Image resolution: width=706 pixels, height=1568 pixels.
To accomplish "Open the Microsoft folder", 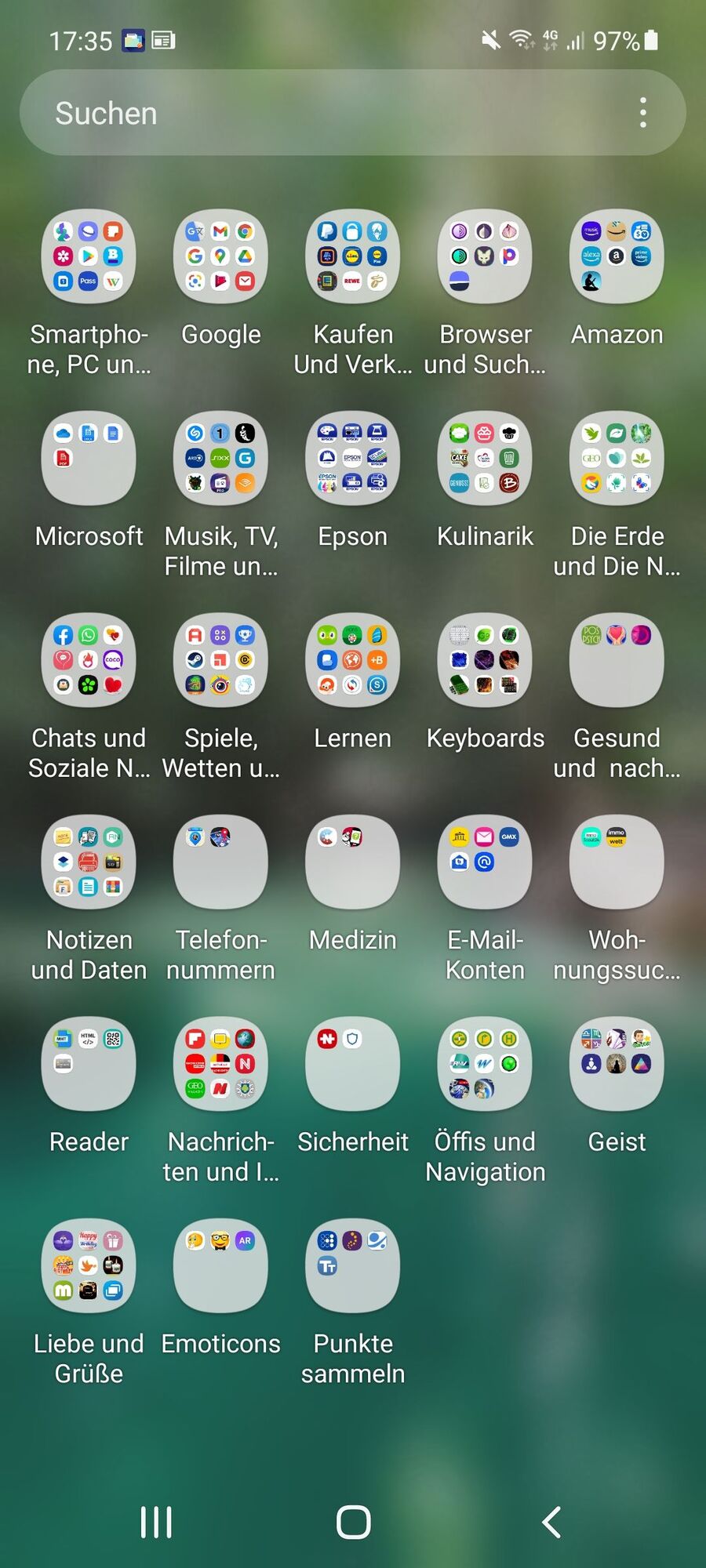I will [x=89, y=459].
